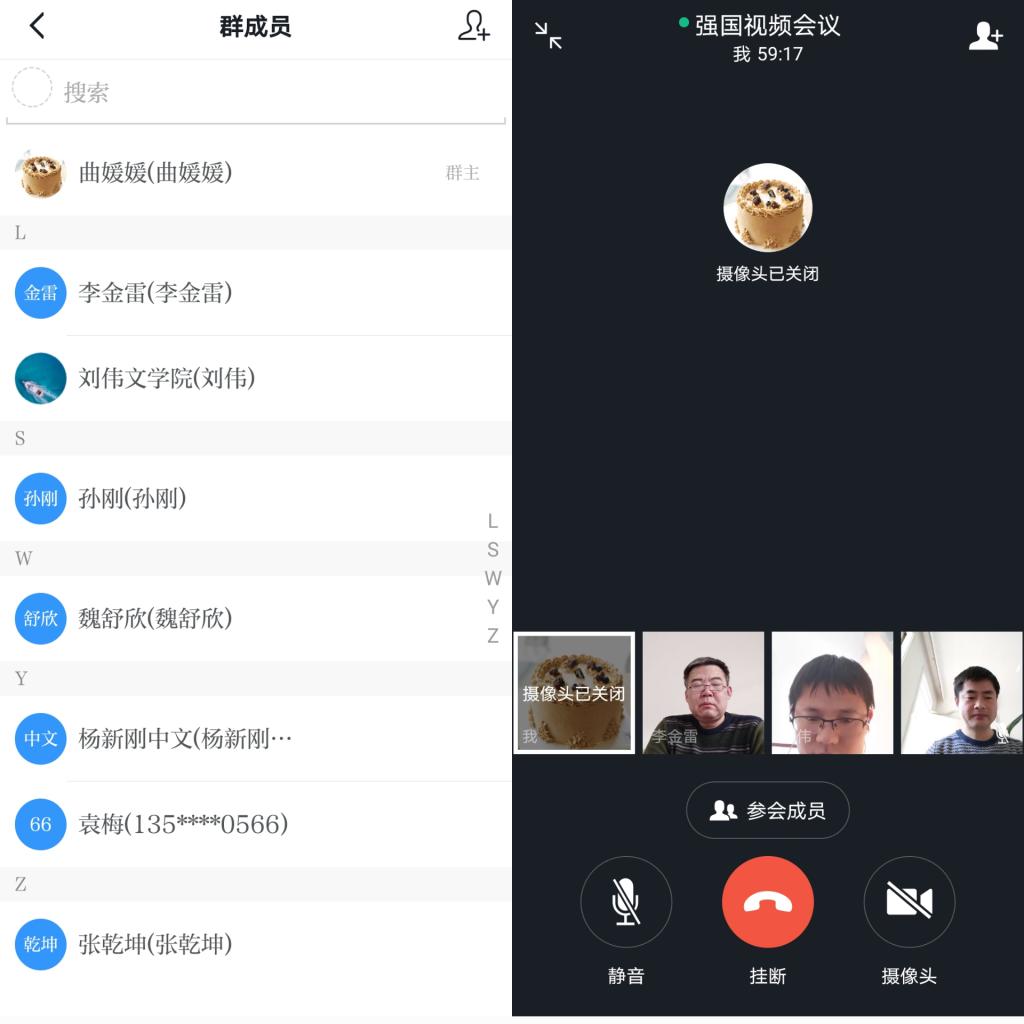Screen dimensions: 1024x1024
Task: Select my own camera-off video tile
Action: point(574,692)
